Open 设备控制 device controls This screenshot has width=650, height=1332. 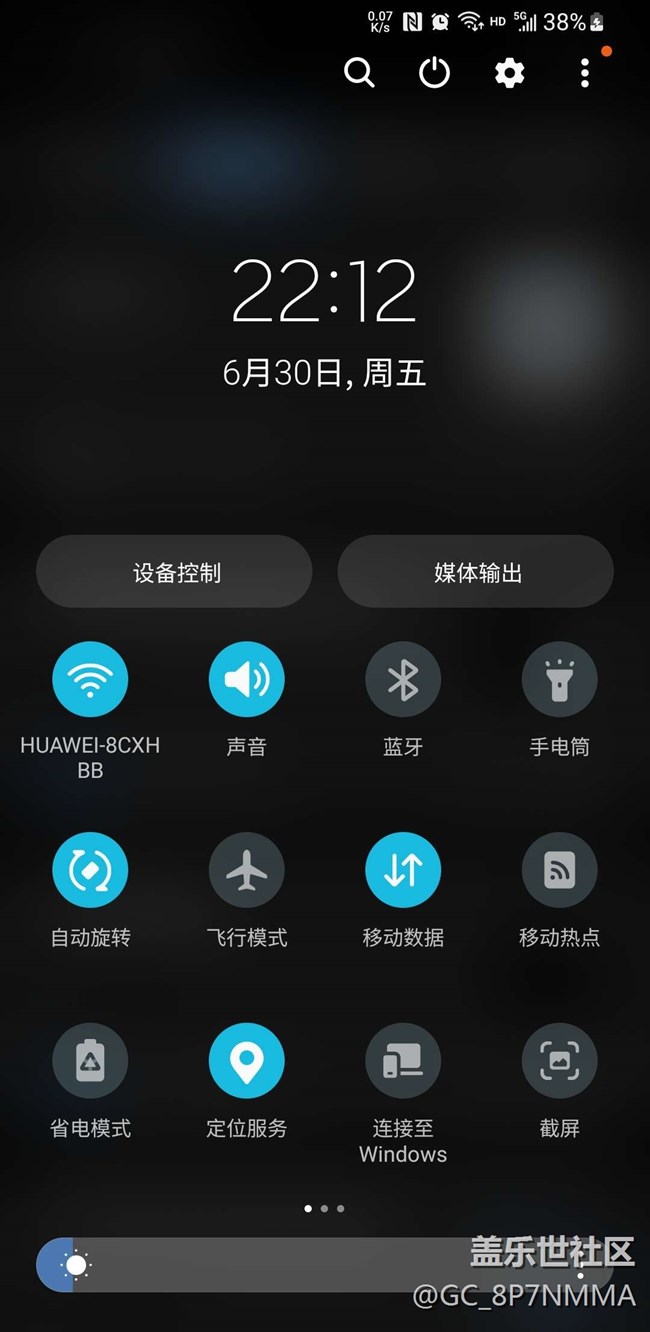pos(174,572)
